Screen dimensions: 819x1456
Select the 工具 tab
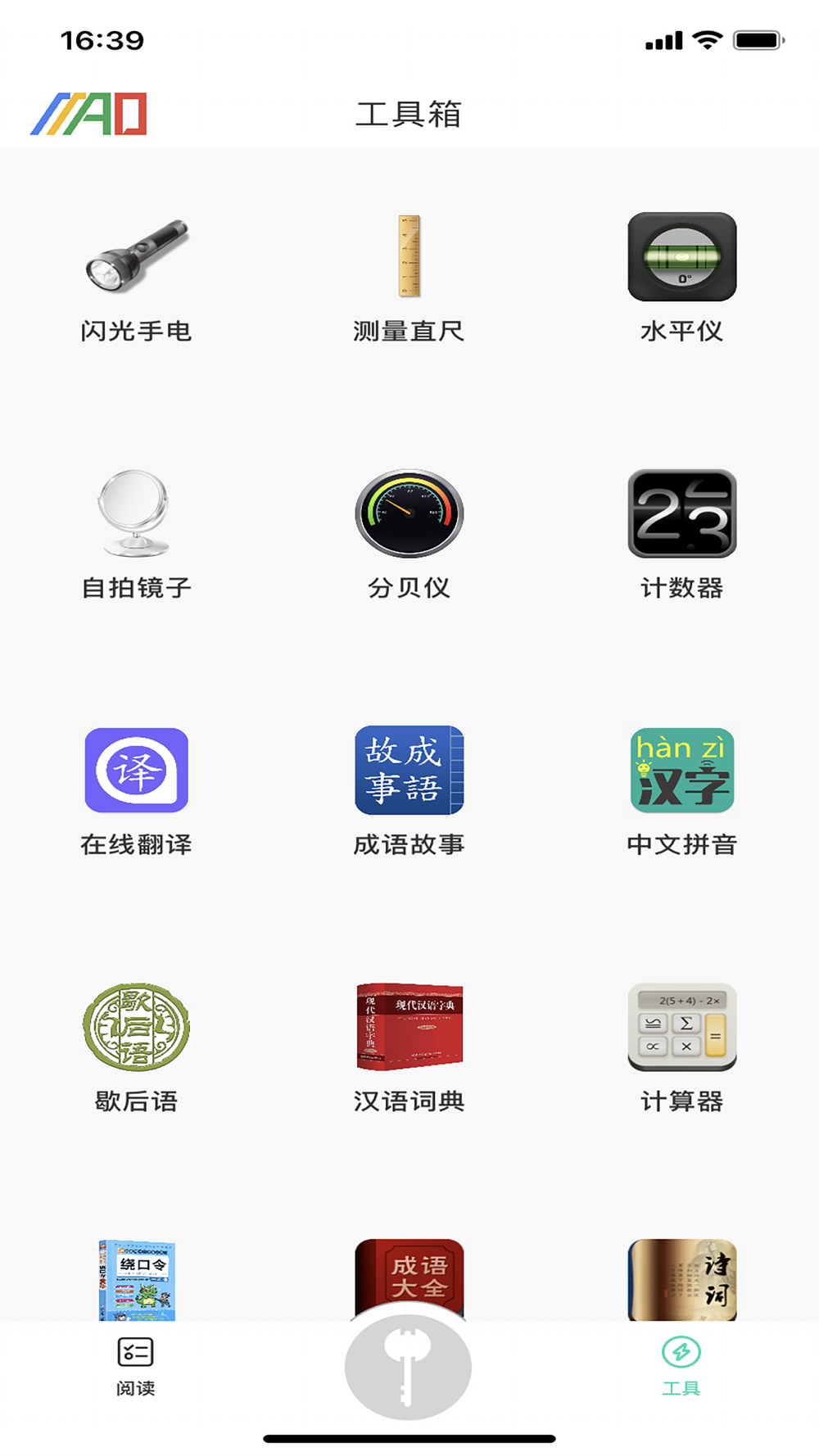pyautogui.click(x=681, y=1367)
